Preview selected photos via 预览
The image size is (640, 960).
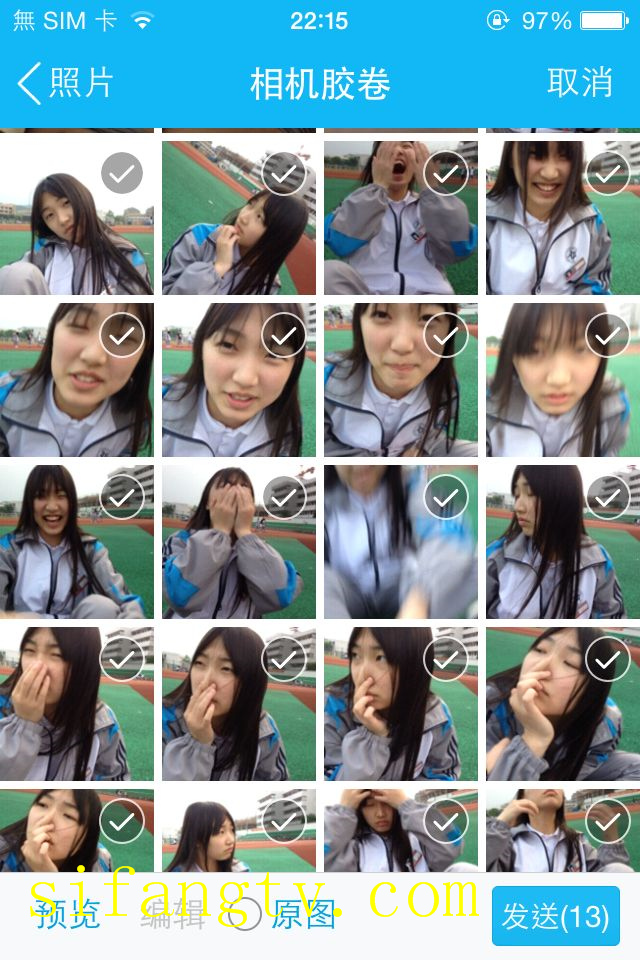point(67,913)
